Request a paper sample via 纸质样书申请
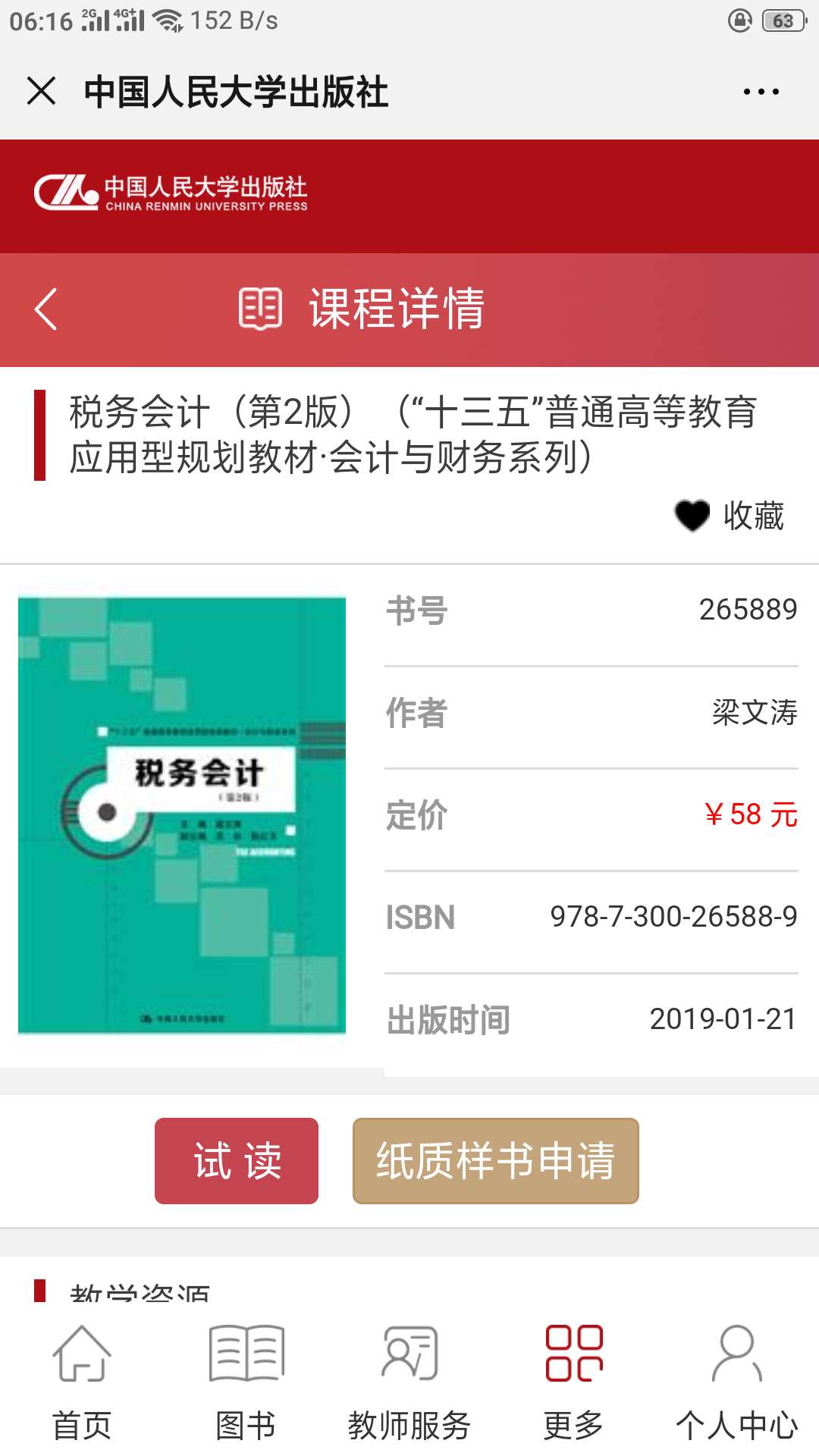Image resolution: width=819 pixels, height=1456 pixels. point(495,1160)
